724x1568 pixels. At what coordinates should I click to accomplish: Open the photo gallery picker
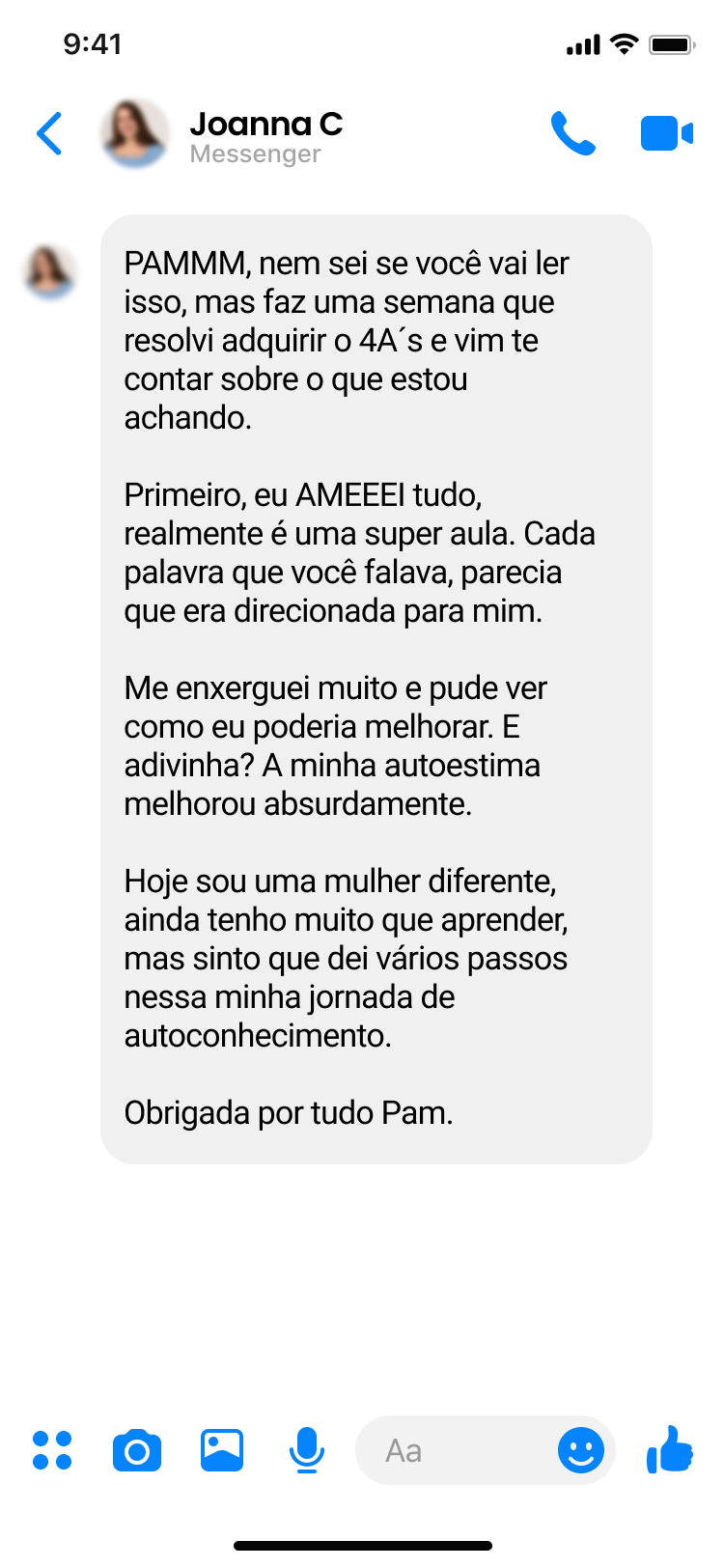pos(221,1450)
